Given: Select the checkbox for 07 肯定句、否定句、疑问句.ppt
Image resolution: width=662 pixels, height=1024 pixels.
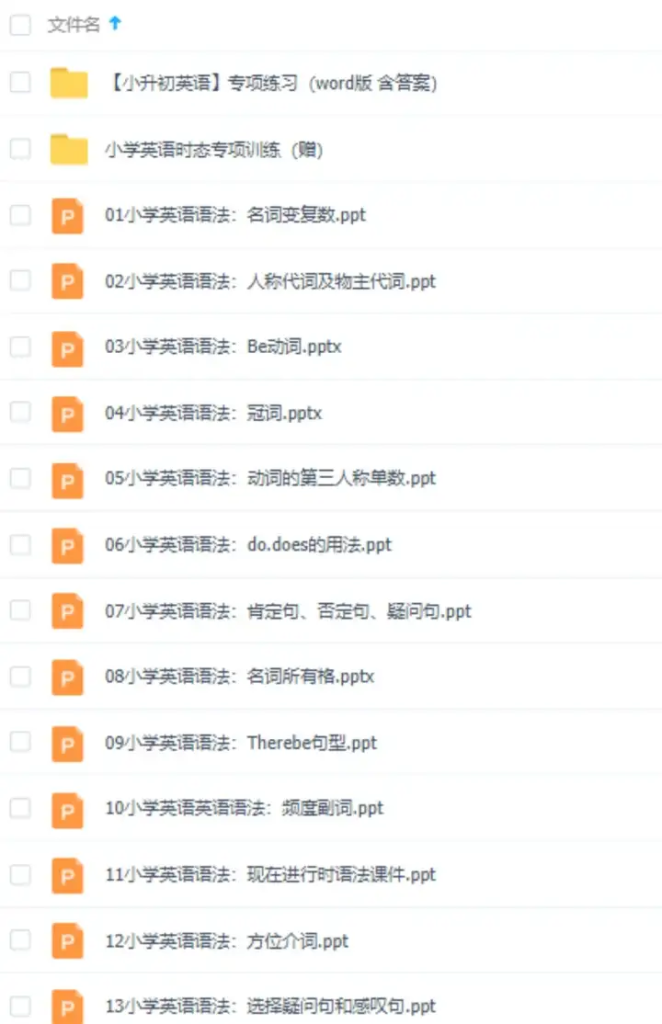Looking at the screenshot, I should tap(20, 610).
